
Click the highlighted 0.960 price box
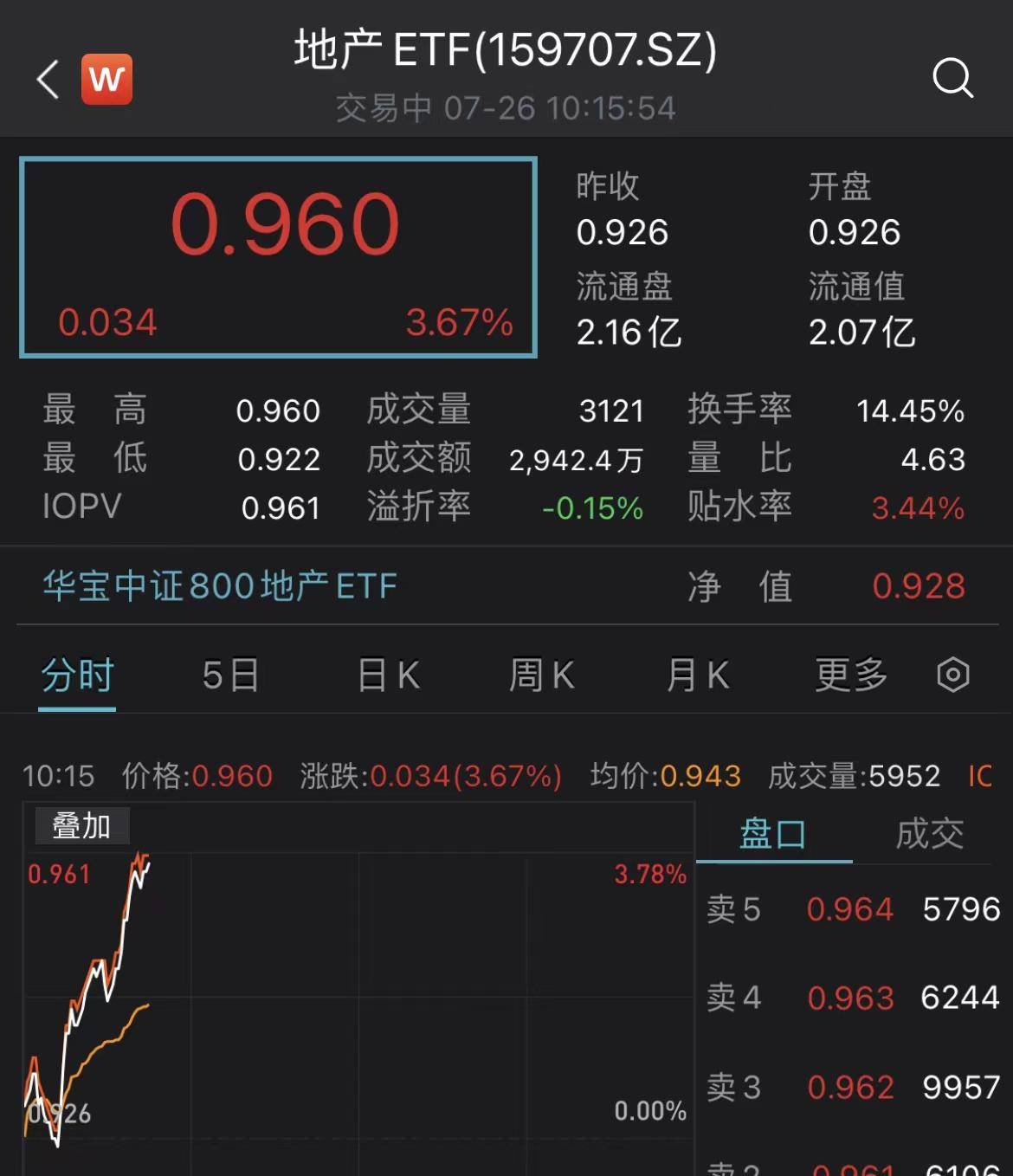pos(279,255)
